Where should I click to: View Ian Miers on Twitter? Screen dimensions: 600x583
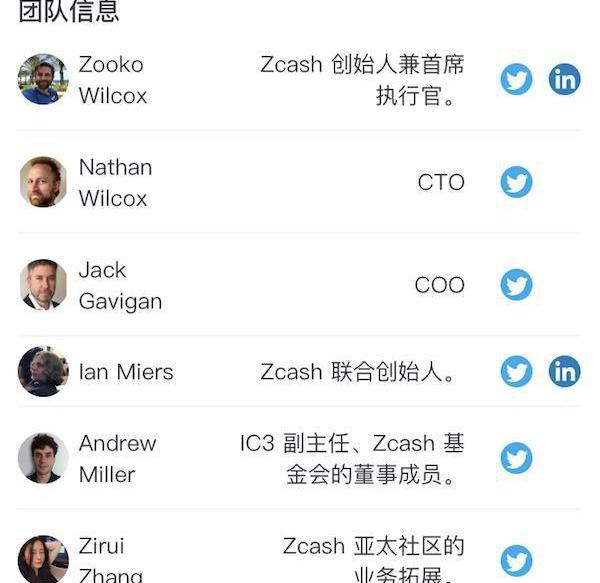point(516,372)
